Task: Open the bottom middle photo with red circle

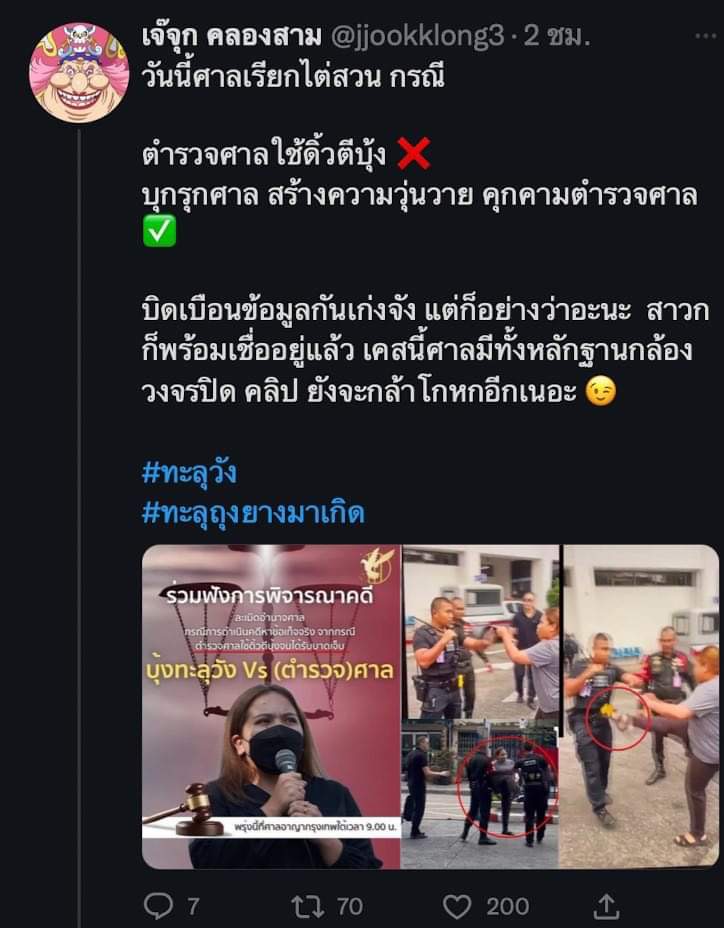Action: tap(481, 795)
